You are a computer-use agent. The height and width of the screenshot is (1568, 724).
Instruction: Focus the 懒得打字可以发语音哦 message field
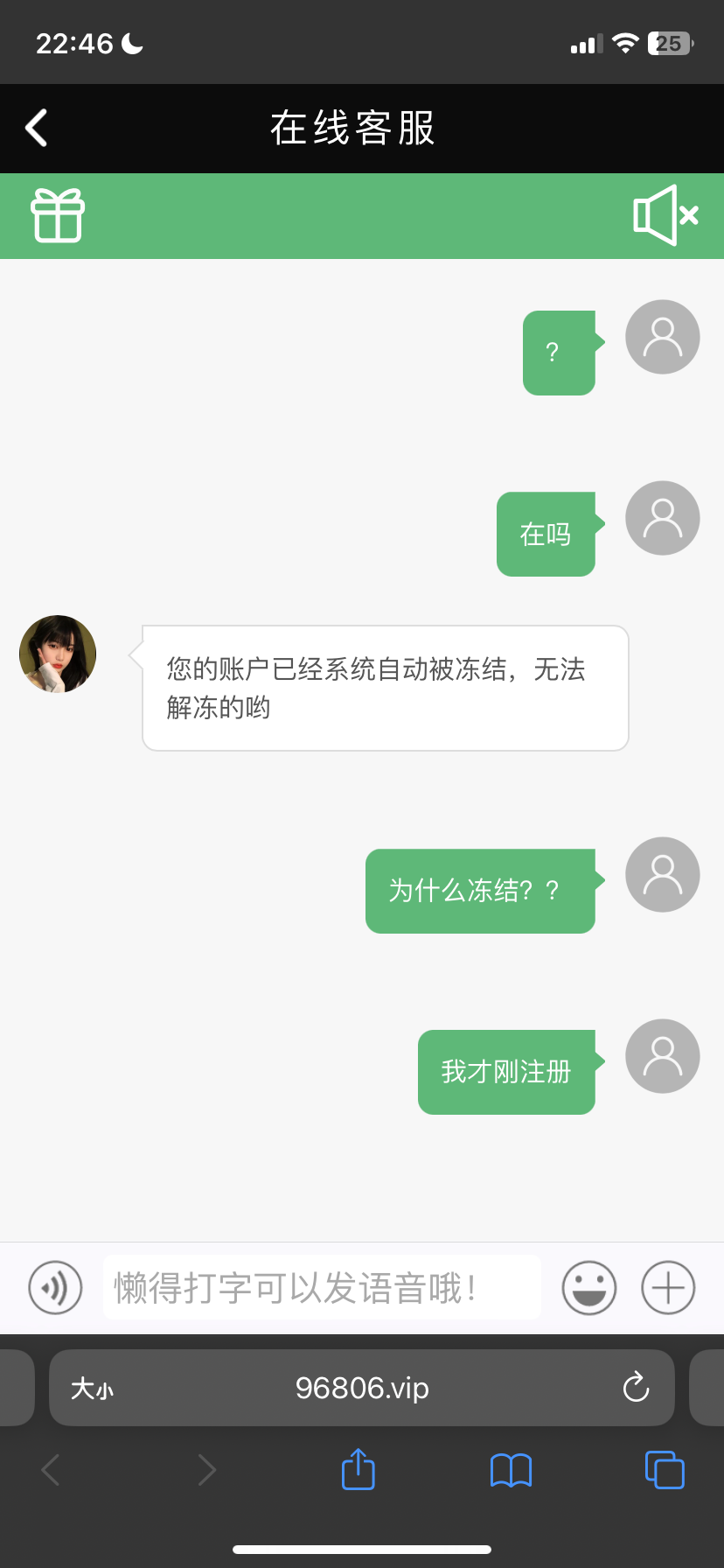[x=322, y=1288]
